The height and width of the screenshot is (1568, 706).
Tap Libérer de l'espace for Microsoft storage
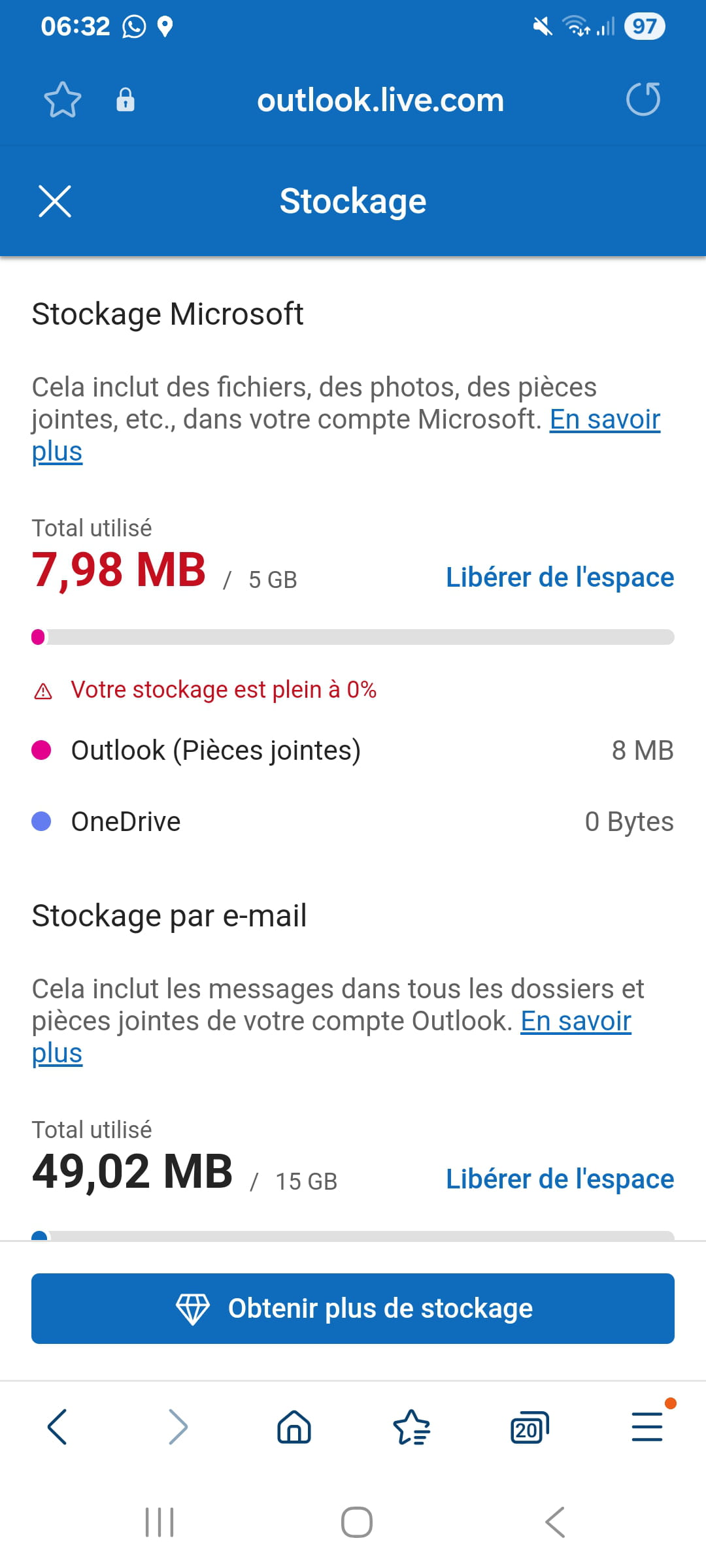[x=560, y=578]
